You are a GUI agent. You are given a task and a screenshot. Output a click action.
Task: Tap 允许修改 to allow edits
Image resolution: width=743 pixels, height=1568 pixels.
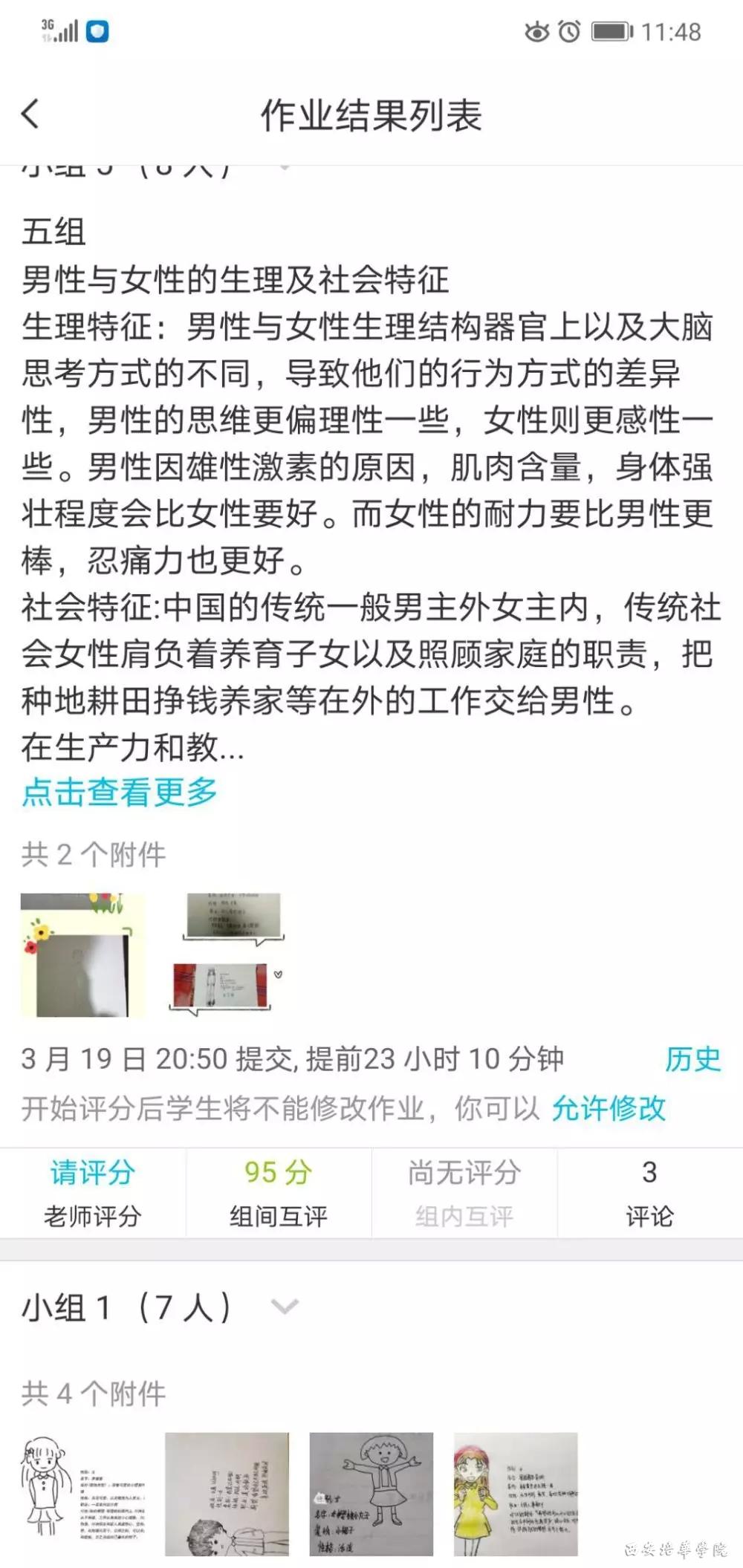pos(608,1108)
